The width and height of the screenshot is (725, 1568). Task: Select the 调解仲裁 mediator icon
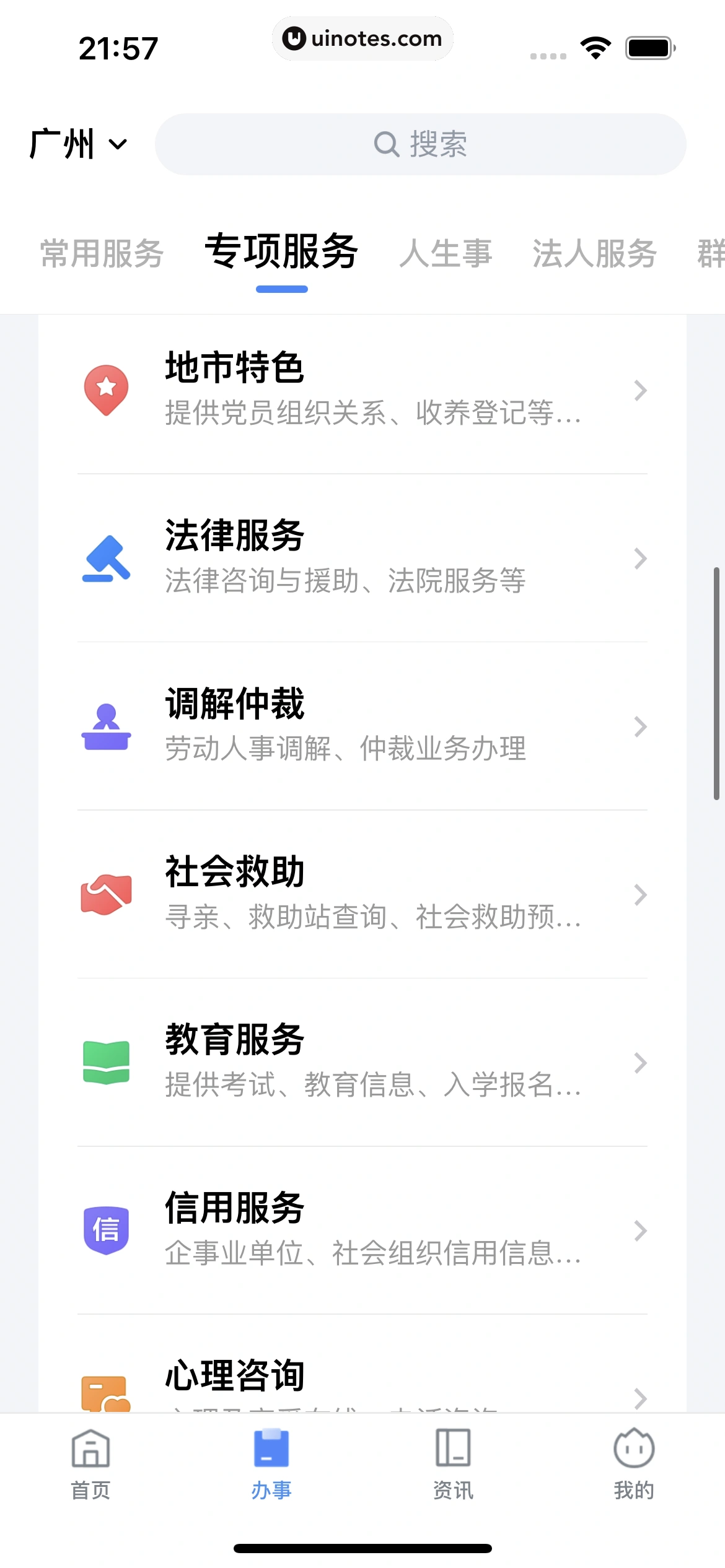pos(107,727)
